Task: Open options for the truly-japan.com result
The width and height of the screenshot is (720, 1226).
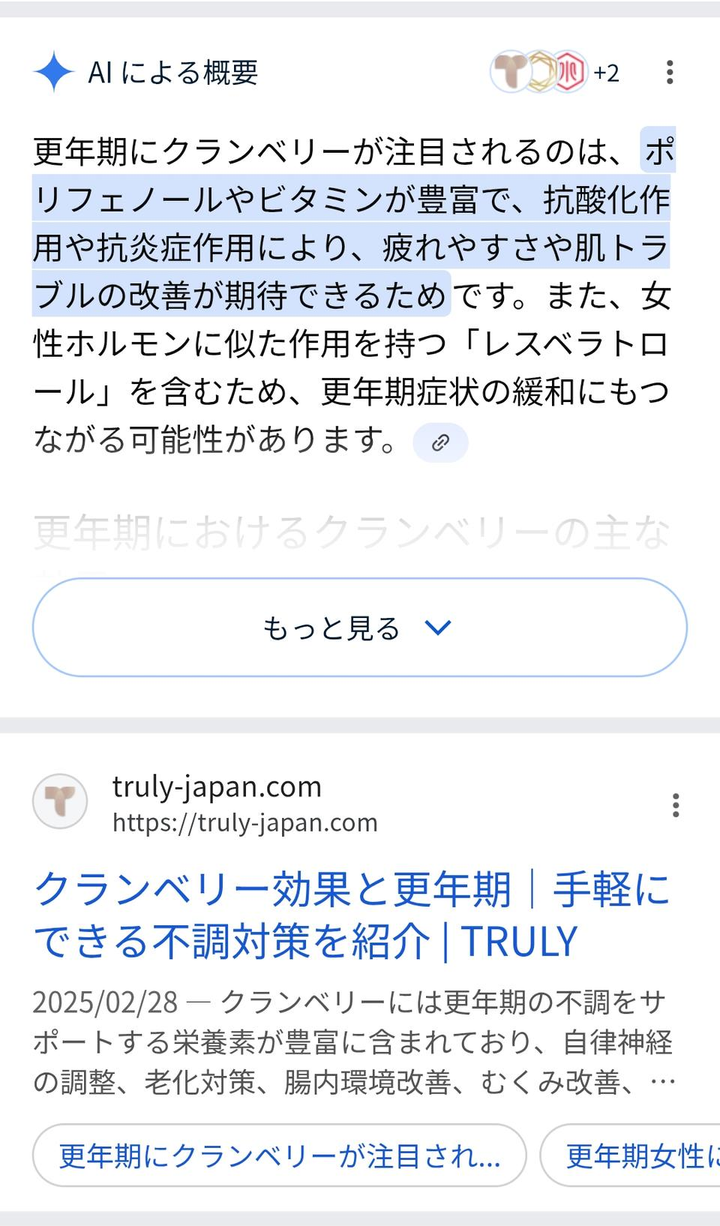Action: coord(676,805)
